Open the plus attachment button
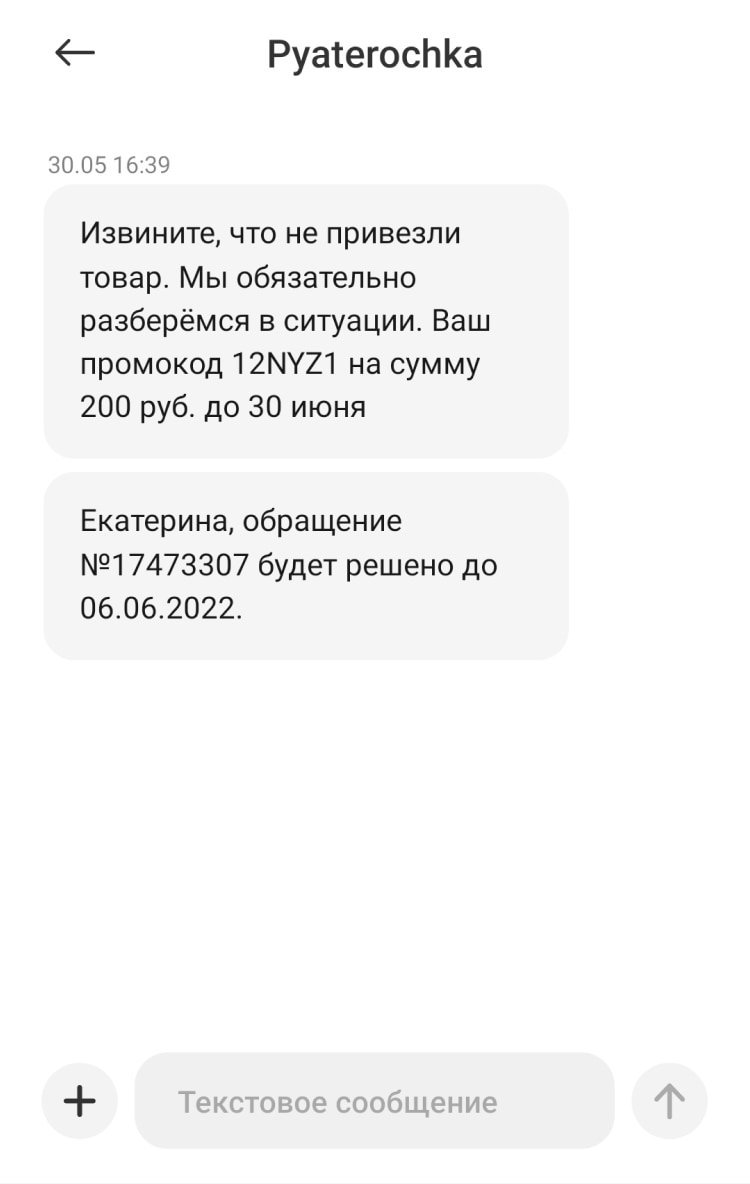This screenshot has width=750, height=1184. coord(79,1101)
